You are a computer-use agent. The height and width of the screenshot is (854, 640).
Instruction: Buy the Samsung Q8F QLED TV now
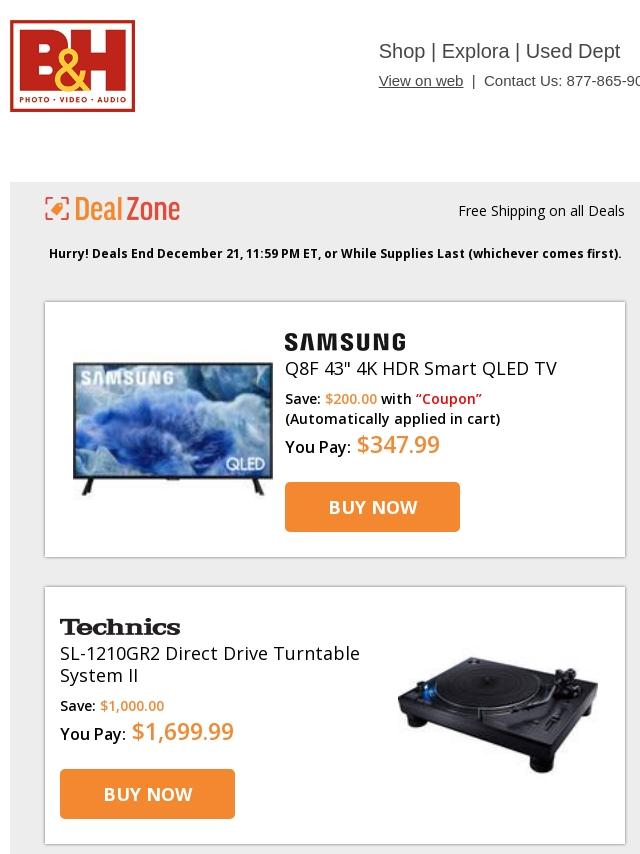click(372, 507)
